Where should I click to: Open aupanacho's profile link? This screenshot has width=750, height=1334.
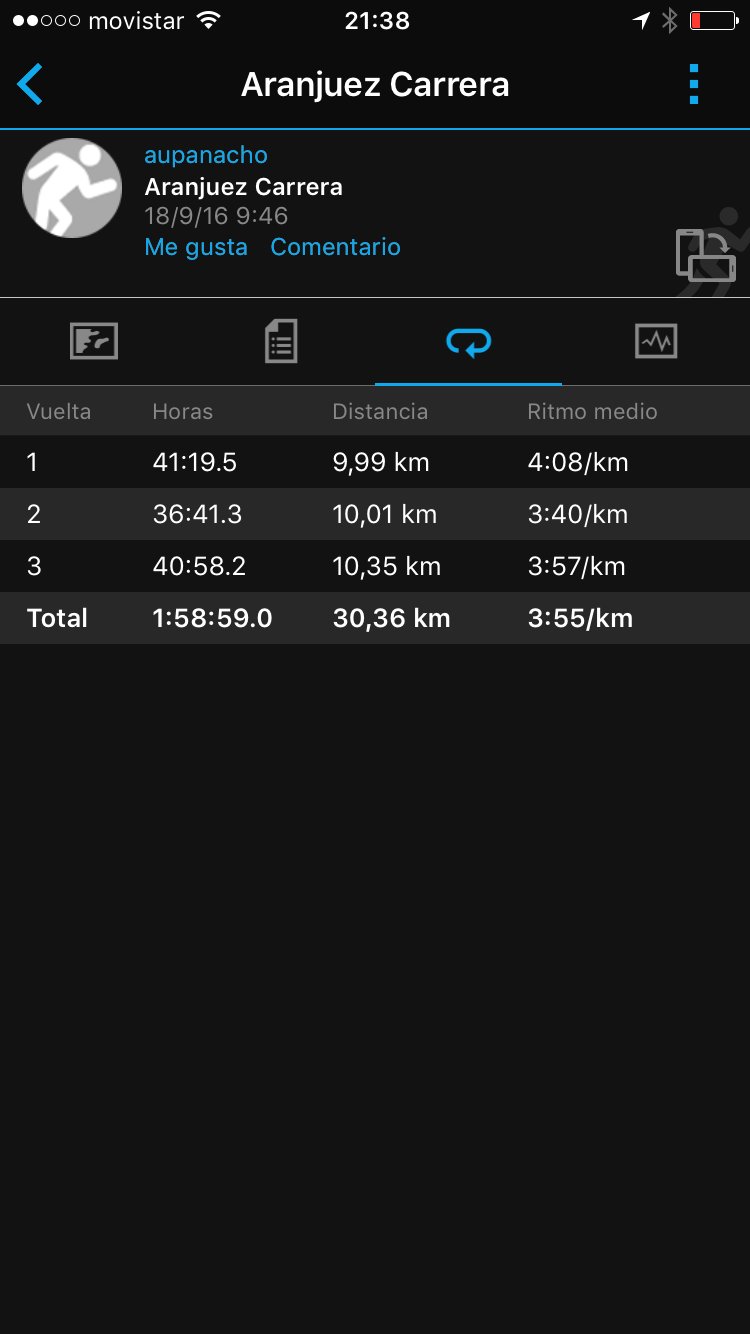pyautogui.click(x=206, y=155)
